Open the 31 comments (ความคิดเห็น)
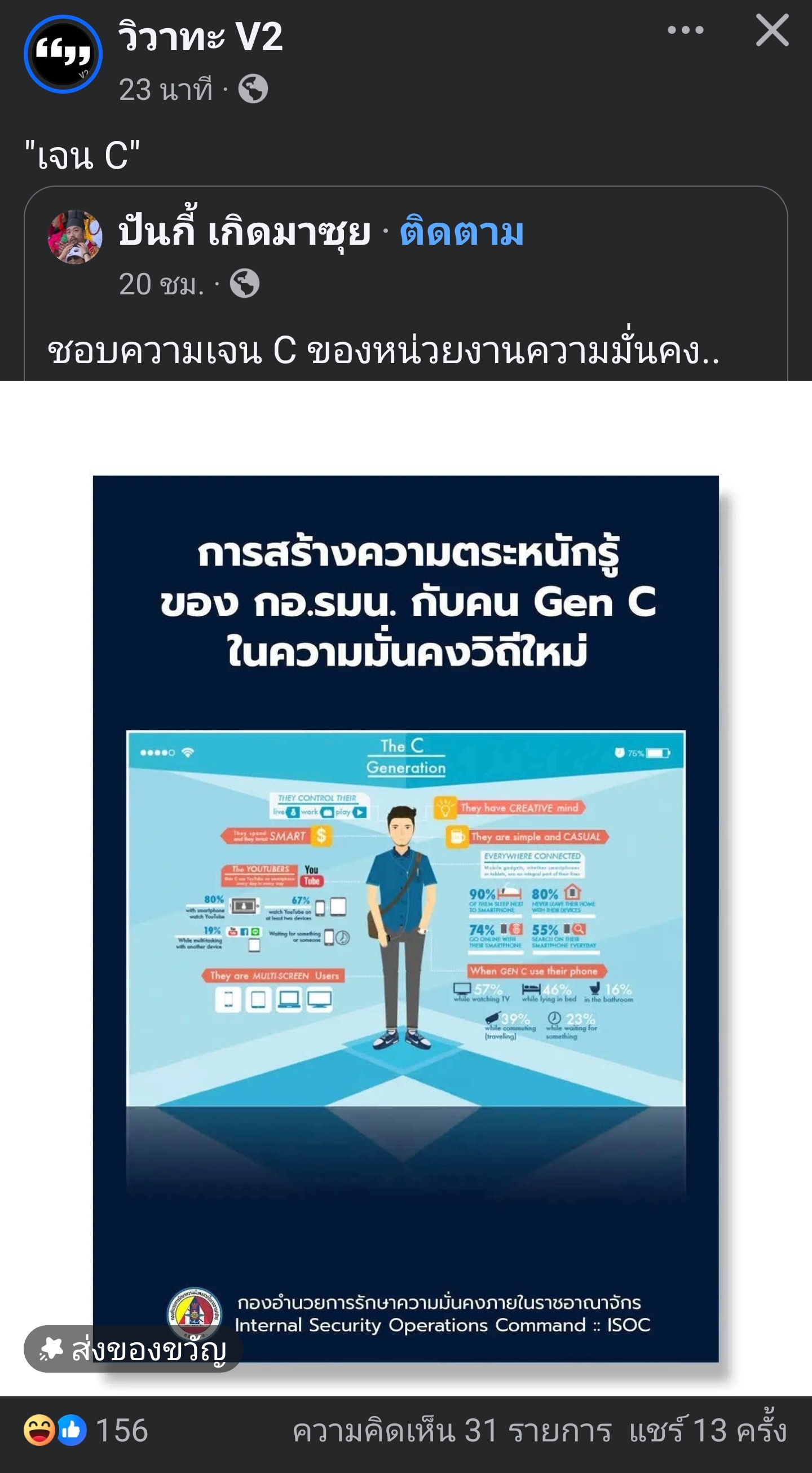The height and width of the screenshot is (1473, 812). (452, 1431)
